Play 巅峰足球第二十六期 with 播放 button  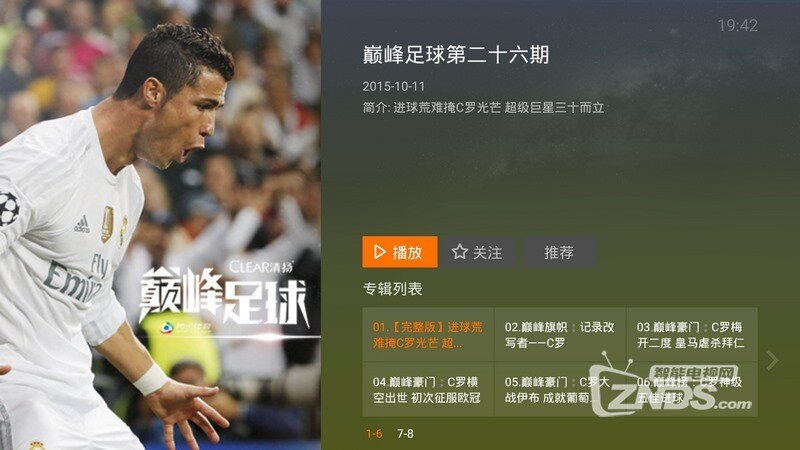click(x=399, y=252)
